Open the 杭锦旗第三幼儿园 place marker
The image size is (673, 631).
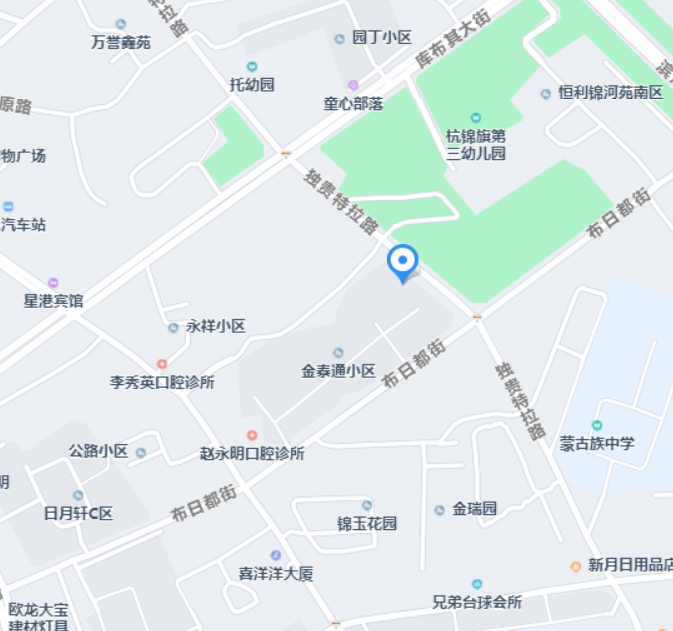pos(476,118)
